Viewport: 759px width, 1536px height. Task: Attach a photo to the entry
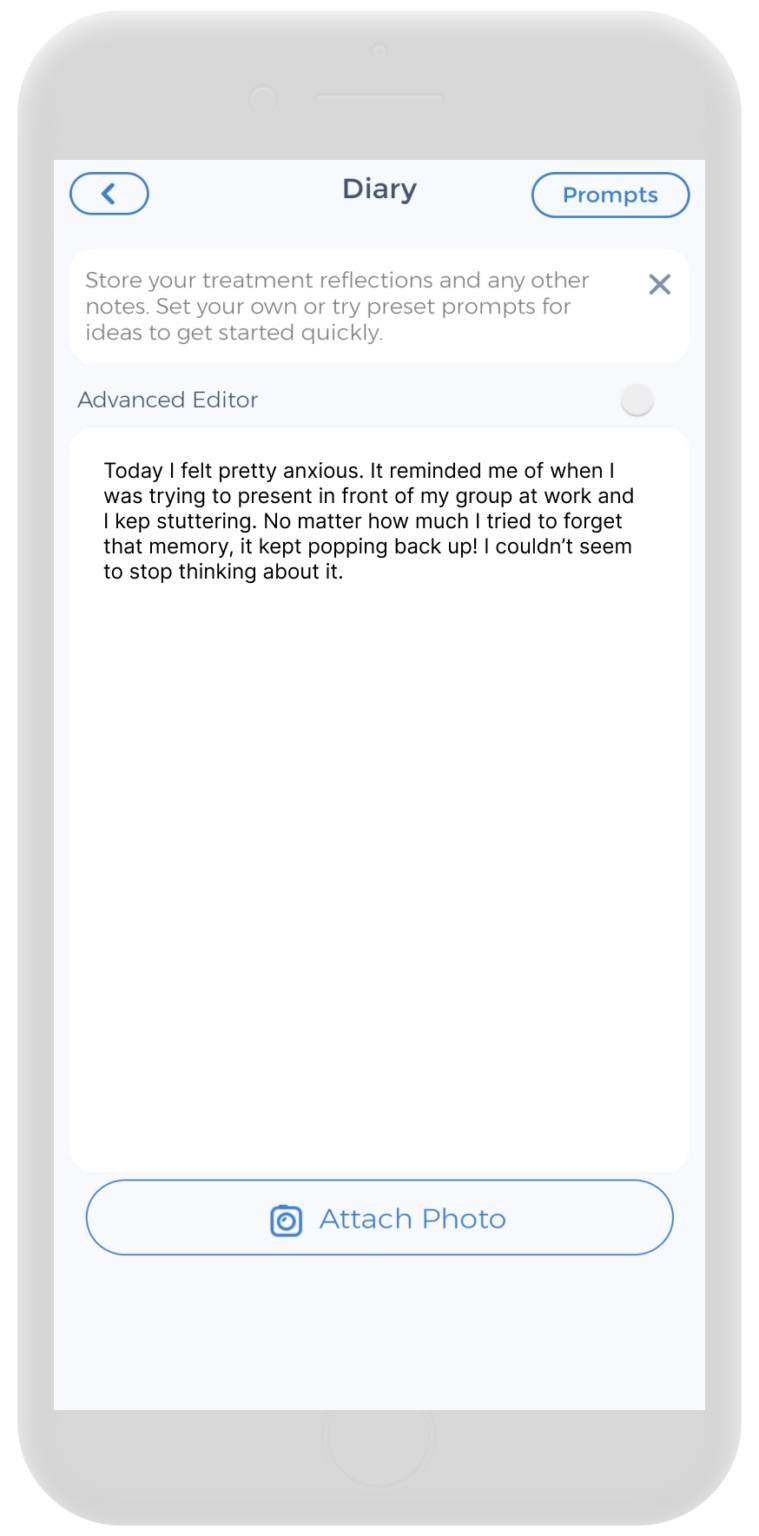click(x=379, y=1218)
